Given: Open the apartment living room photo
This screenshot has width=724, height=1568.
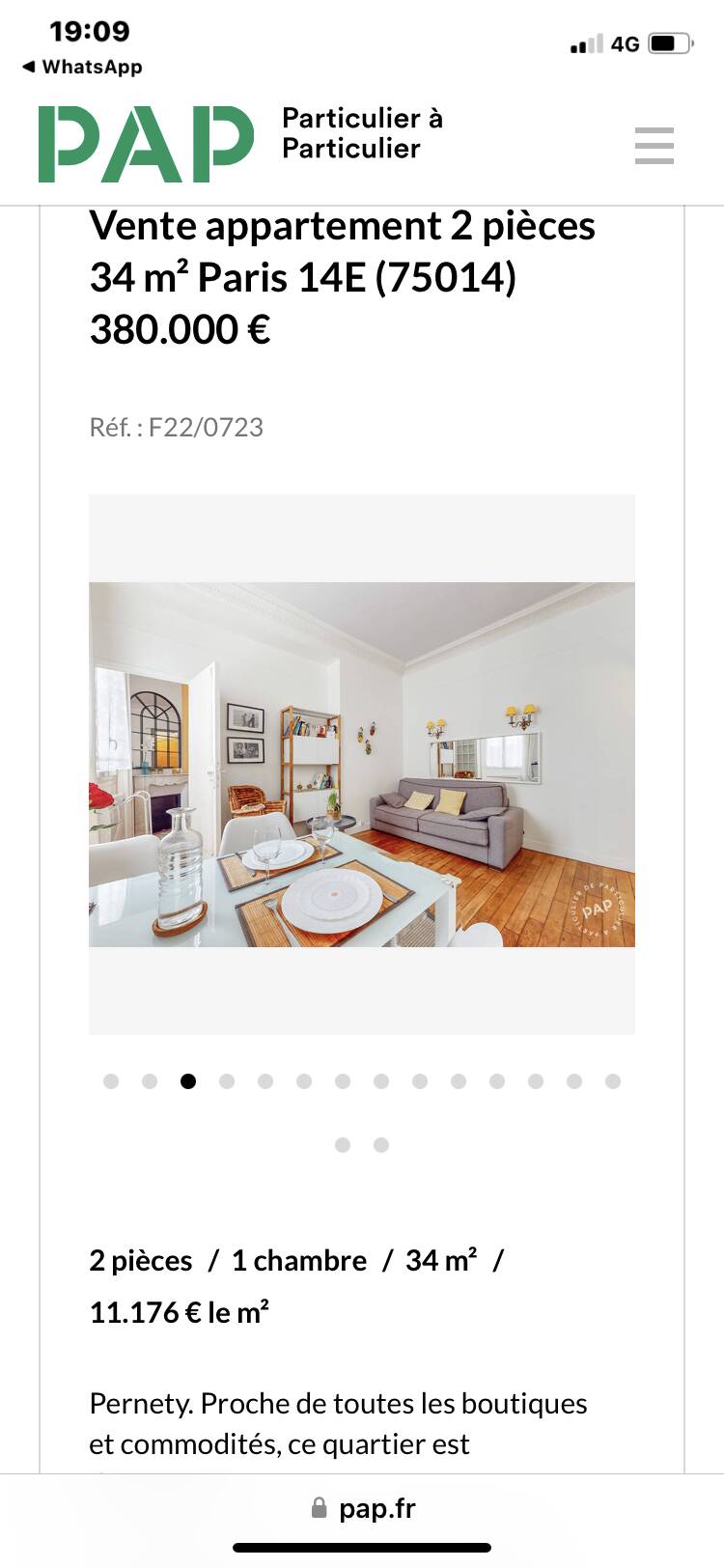Looking at the screenshot, I should 362,764.
